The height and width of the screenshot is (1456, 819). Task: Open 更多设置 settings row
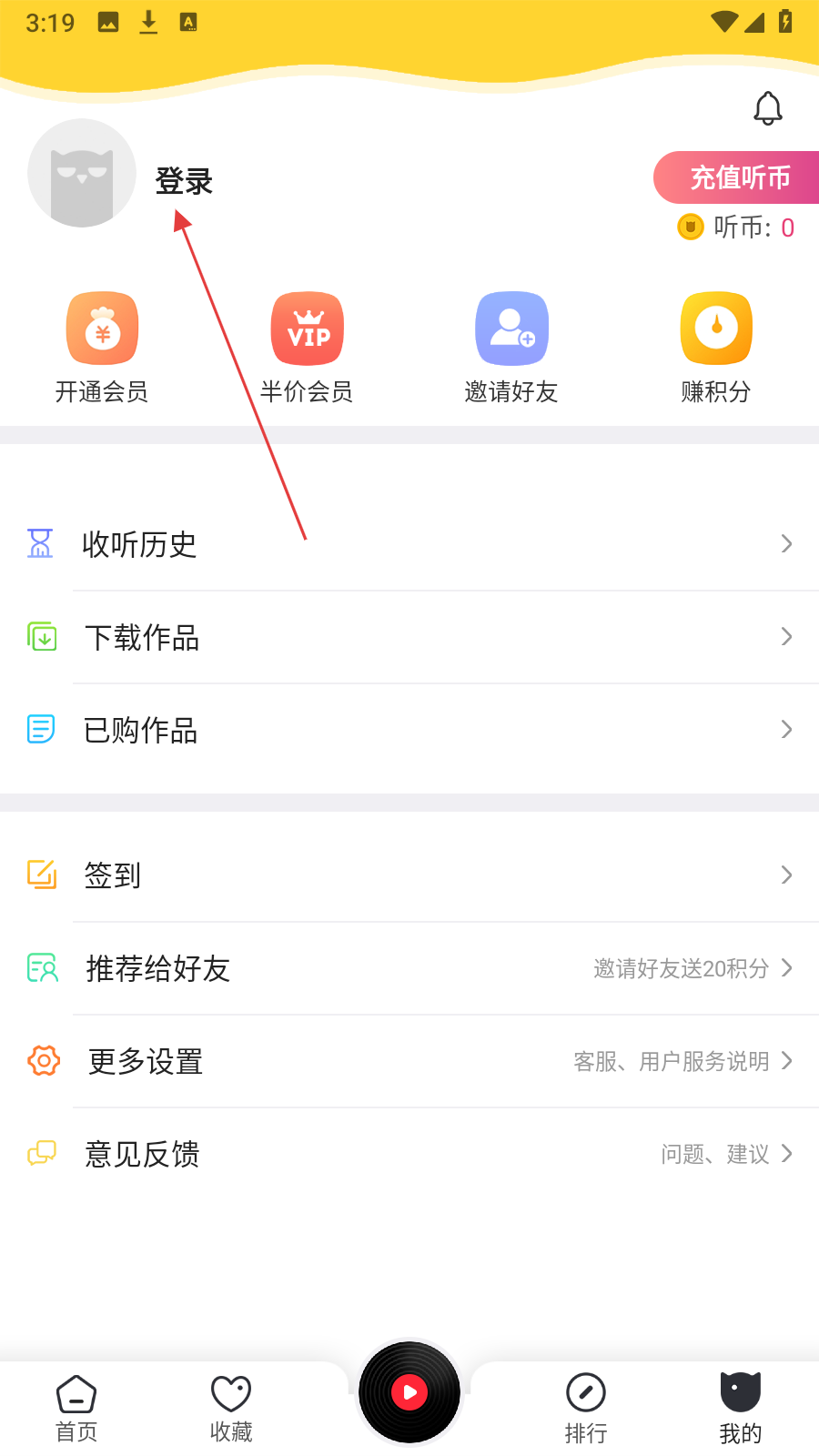tap(409, 1061)
